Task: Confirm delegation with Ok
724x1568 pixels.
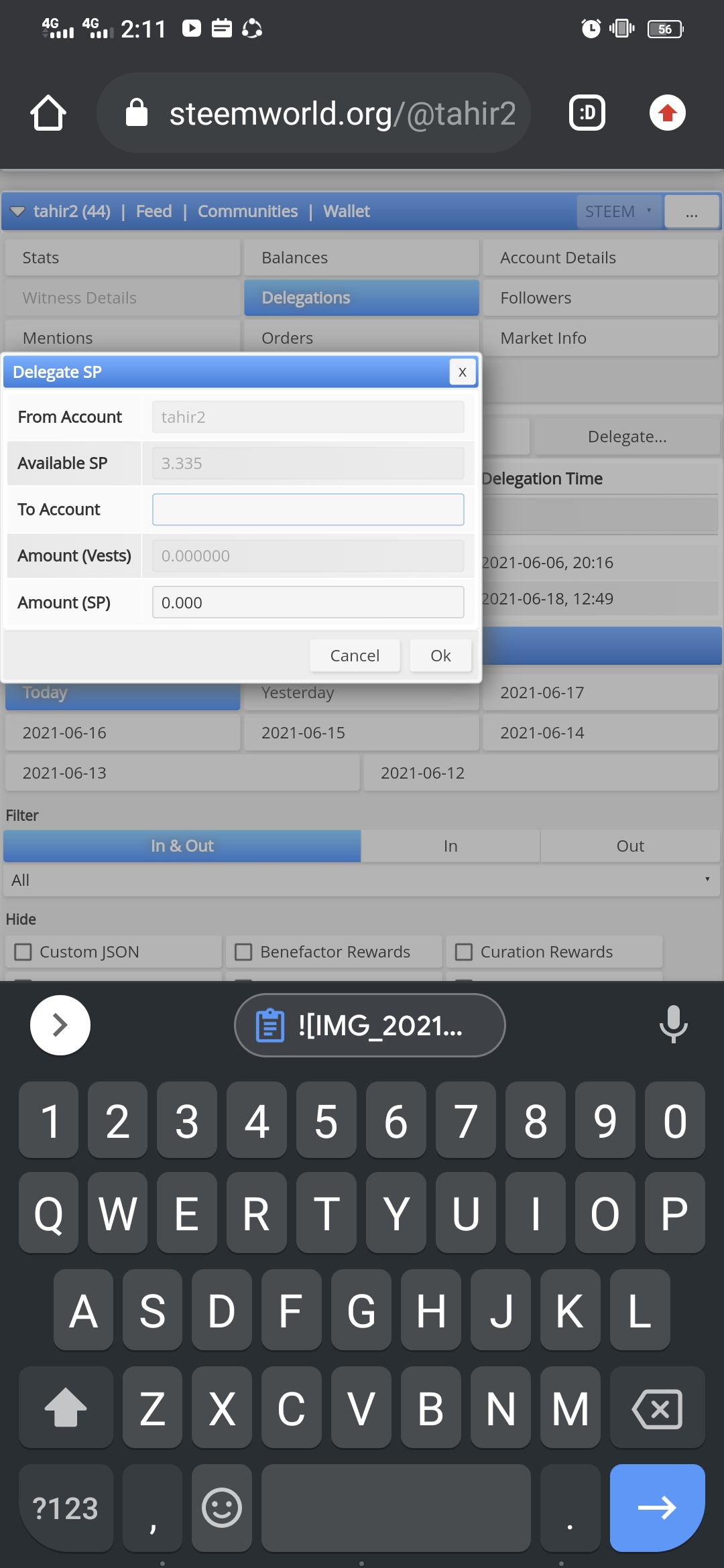Action: click(x=440, y=655)
